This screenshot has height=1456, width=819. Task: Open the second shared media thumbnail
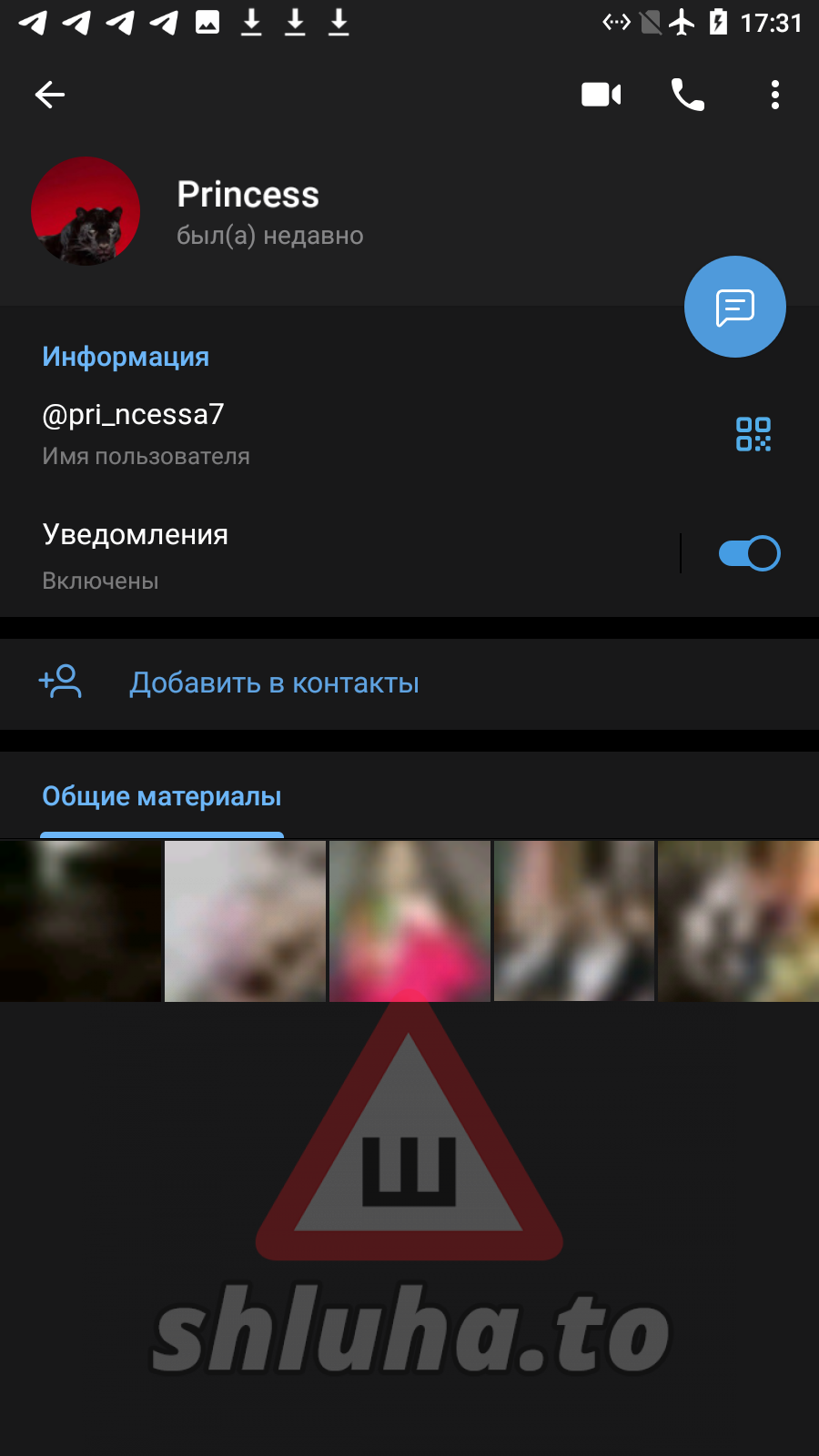(x=245, y=921)
